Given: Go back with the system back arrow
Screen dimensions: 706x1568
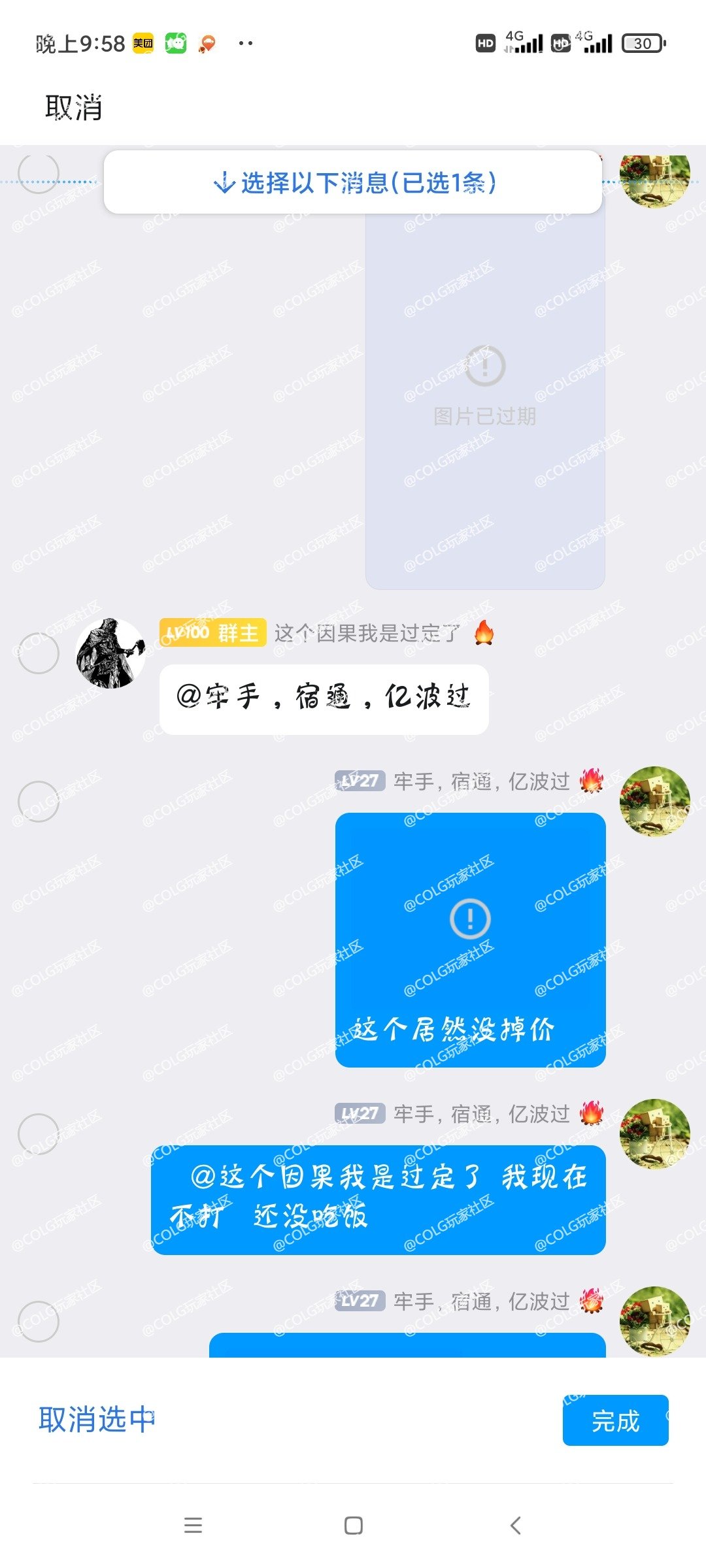Looking at the screenshot, I should 515,1526.
